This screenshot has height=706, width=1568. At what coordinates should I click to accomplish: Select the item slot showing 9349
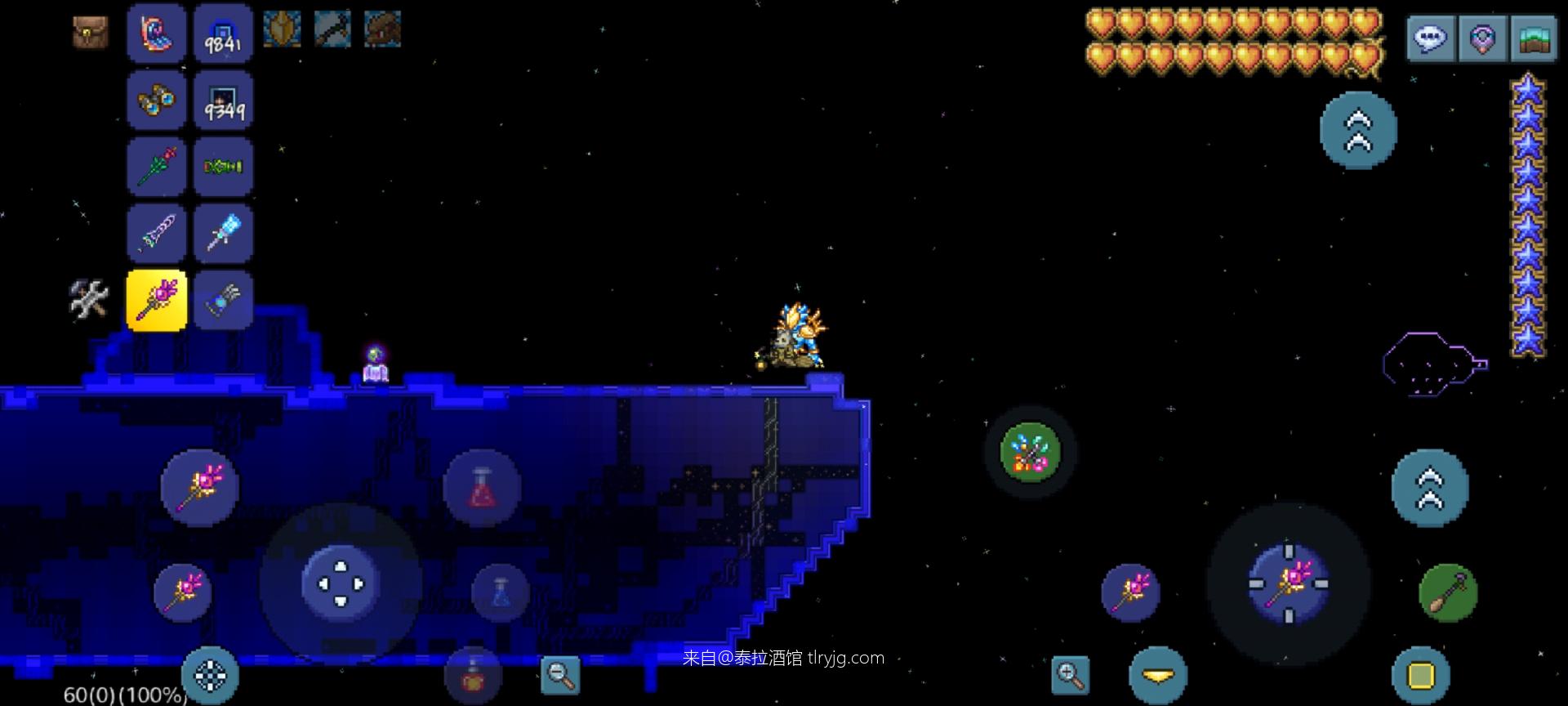[x=223, y=101]
